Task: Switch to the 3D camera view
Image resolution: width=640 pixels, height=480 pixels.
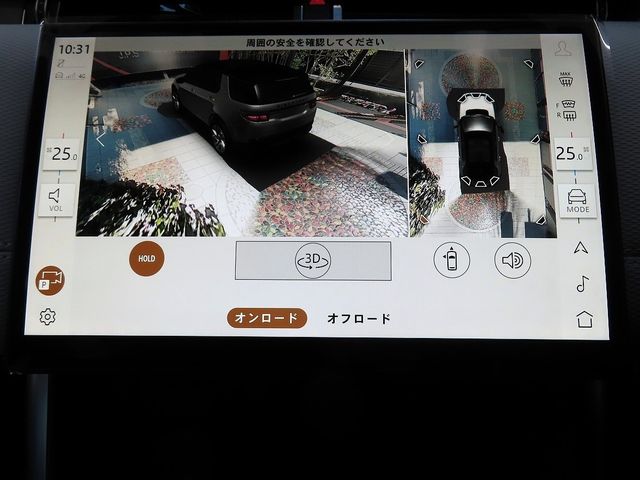Action: click(312, 260)
